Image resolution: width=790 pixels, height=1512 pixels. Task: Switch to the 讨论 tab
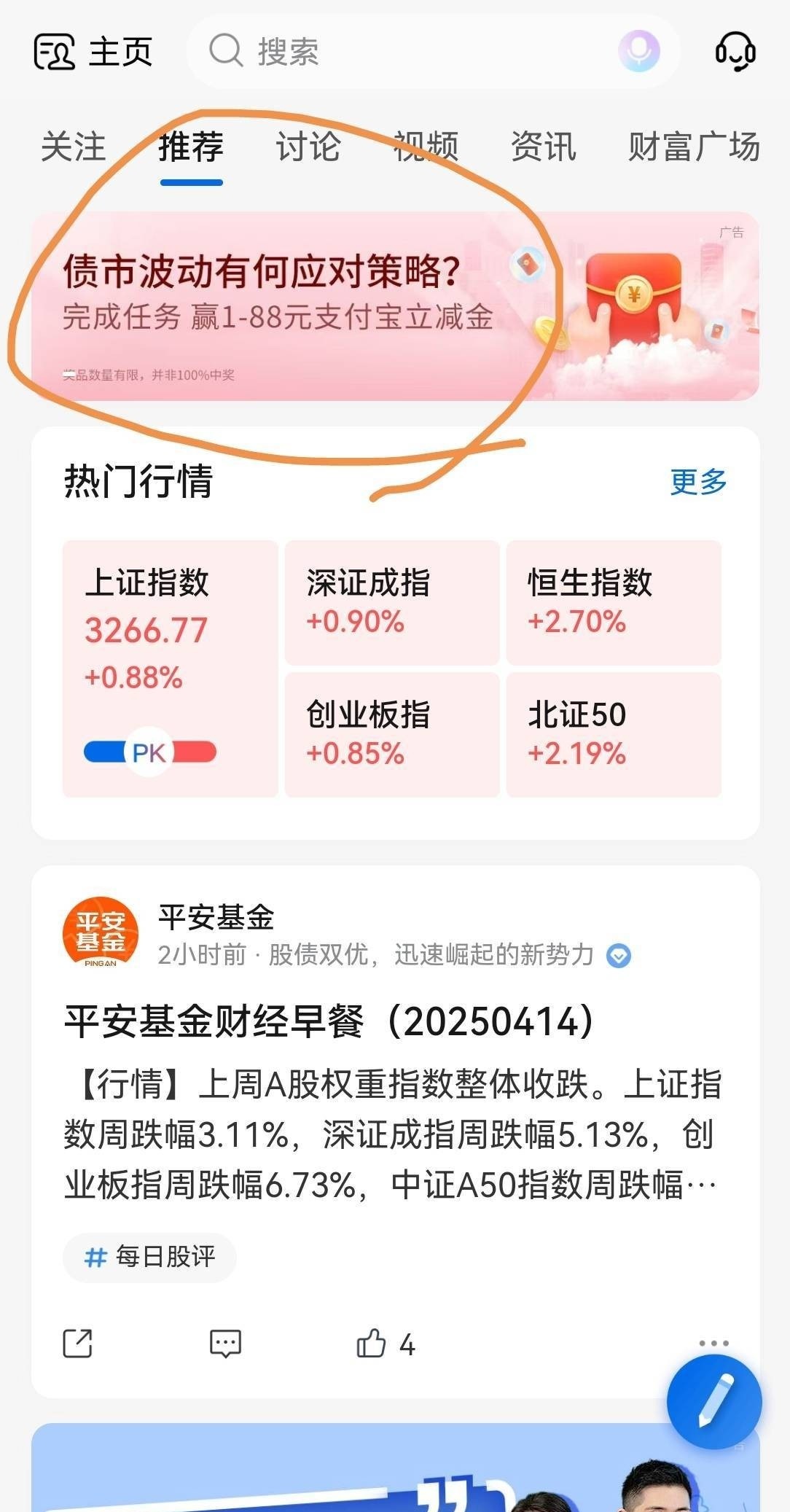tap(308, 147)
